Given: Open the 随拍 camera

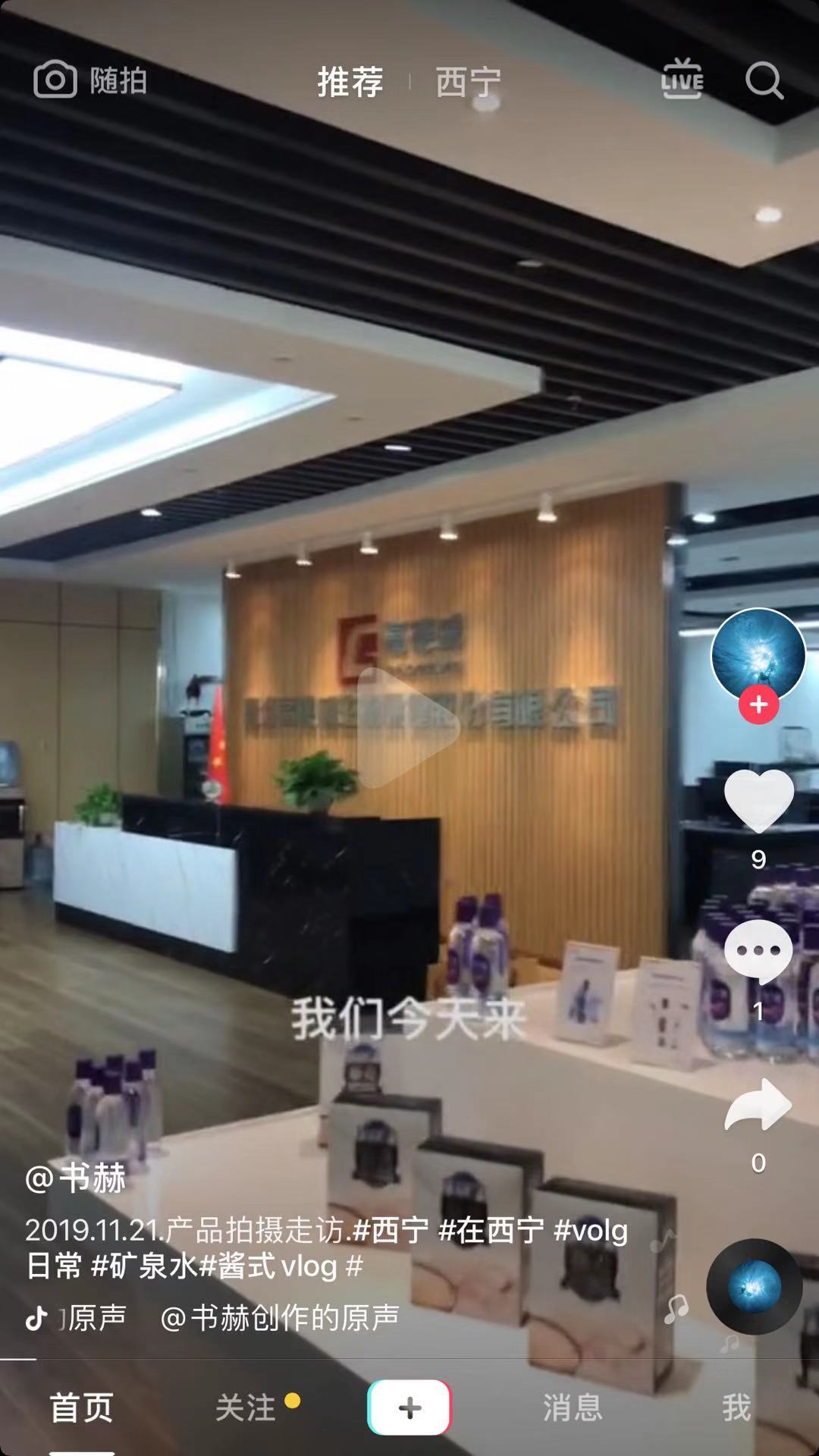Looking at the screenshot, I should point(89,80).
